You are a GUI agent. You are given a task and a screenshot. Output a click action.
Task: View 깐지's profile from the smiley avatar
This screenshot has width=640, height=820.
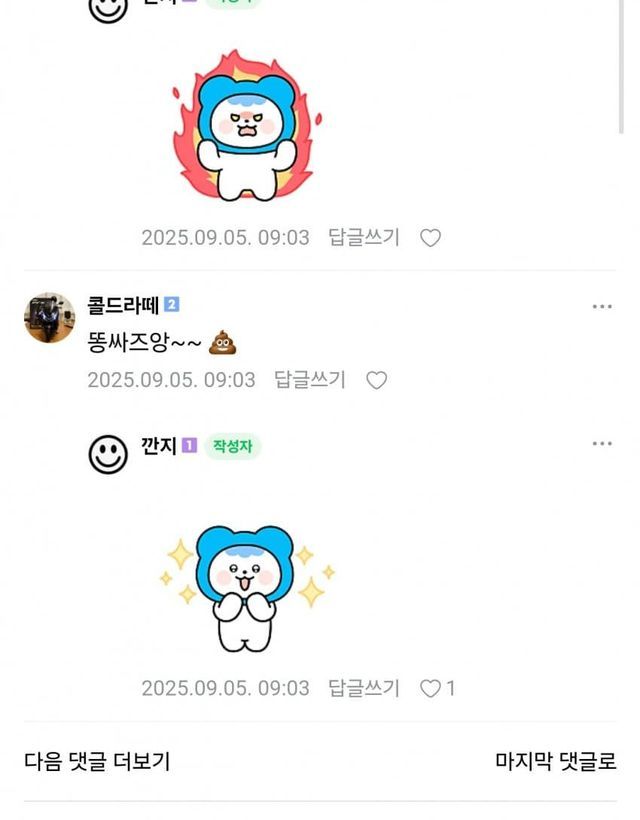[108, 455]
